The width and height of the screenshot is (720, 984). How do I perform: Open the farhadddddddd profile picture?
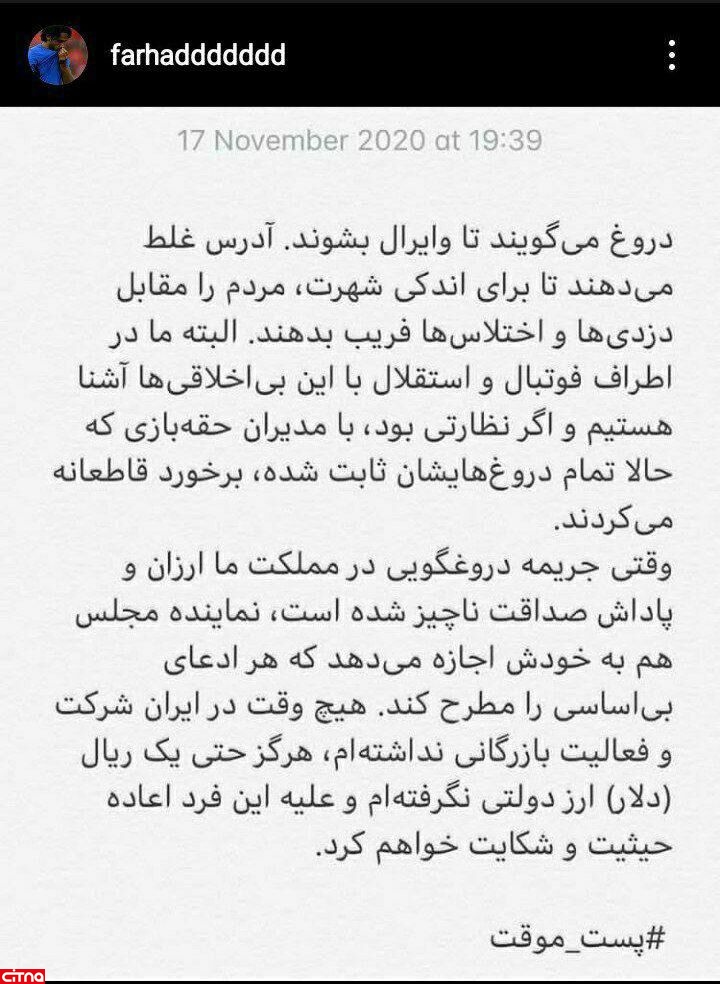pyautogui.click(x=56, y=54)
